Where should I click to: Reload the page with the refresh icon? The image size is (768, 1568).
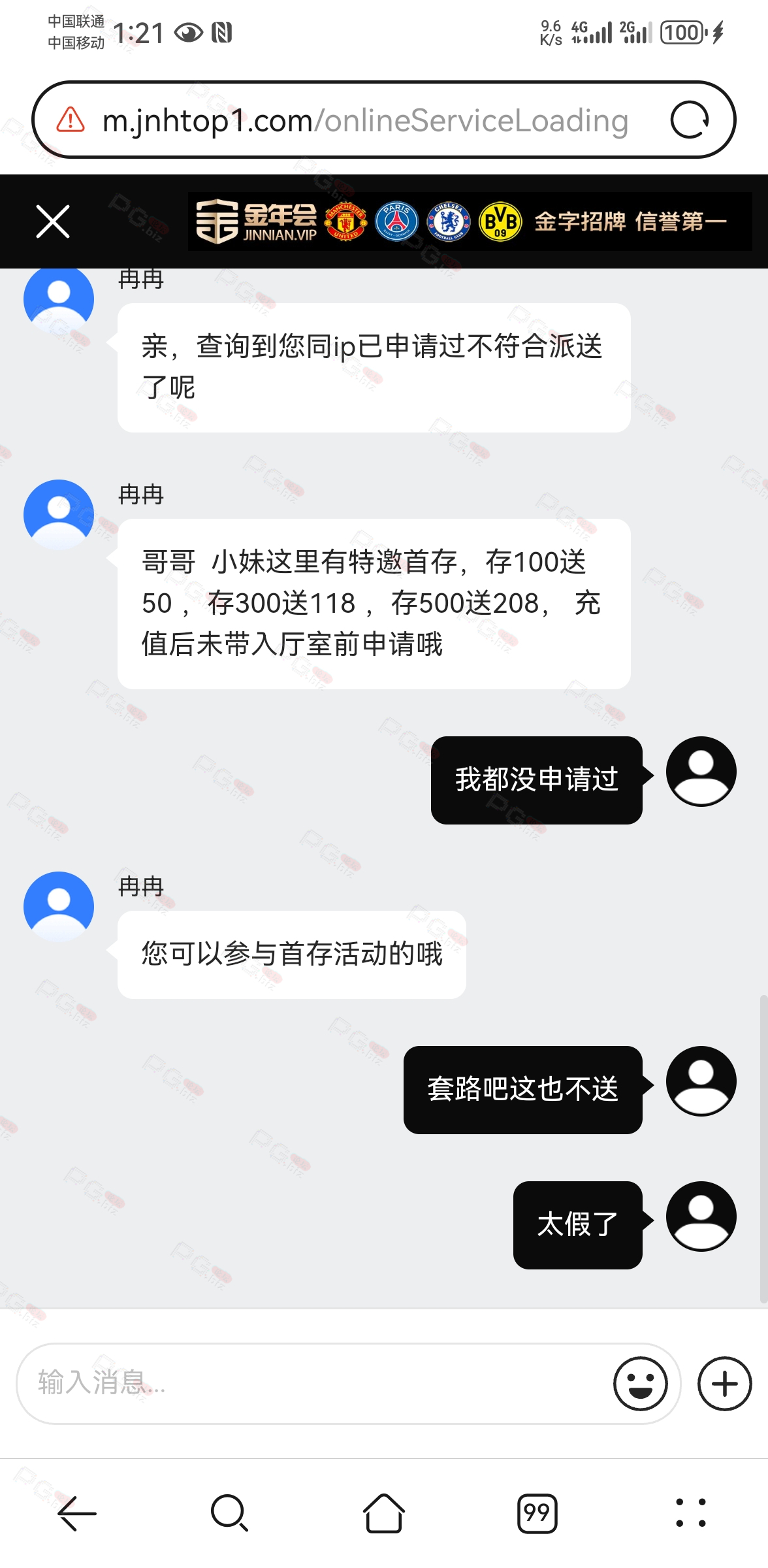pyautogui.click(x=690, y=120)
